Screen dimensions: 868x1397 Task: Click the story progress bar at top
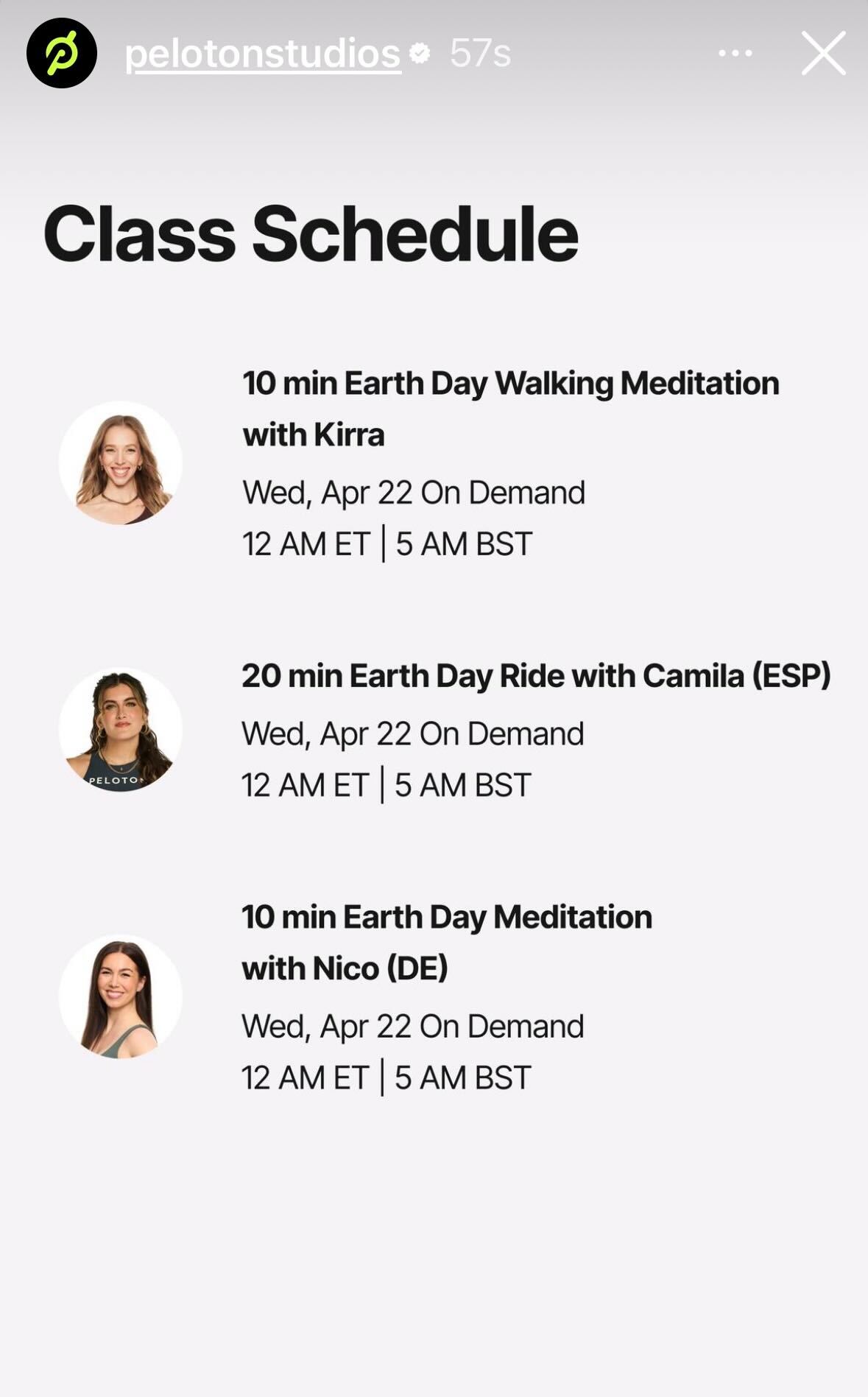pyautogui.click(x=434, y=7)
